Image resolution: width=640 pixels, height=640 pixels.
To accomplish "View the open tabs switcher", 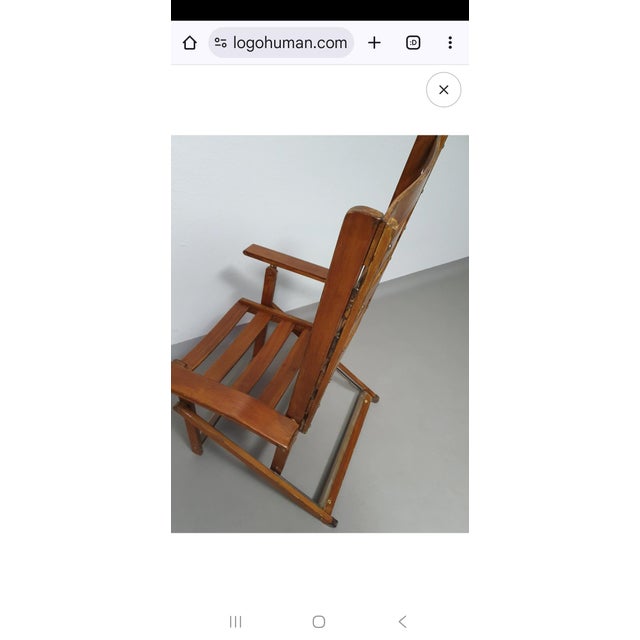I will coord(413,43).
